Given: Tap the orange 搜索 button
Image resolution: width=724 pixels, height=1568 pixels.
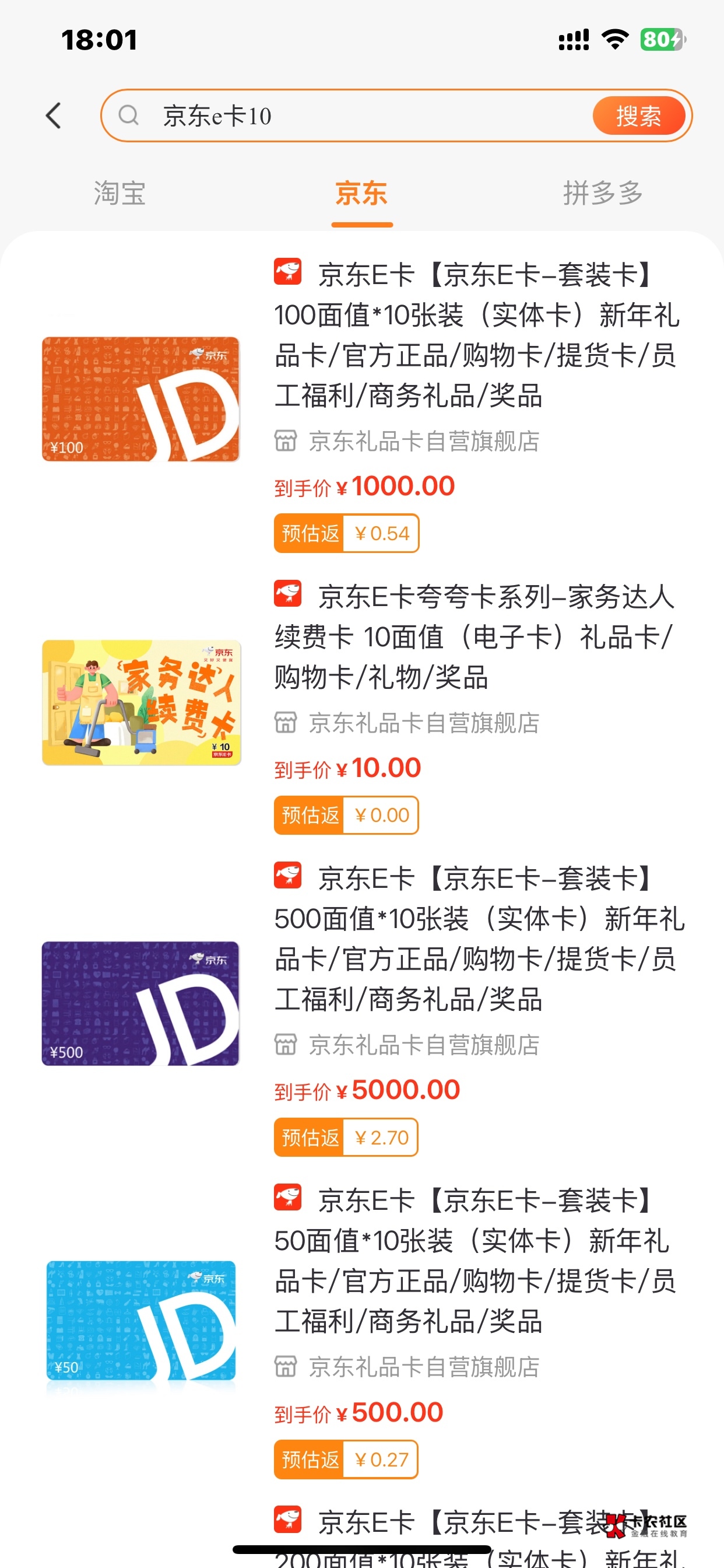Looking at the screenshot, I should (x=638, y=116).
